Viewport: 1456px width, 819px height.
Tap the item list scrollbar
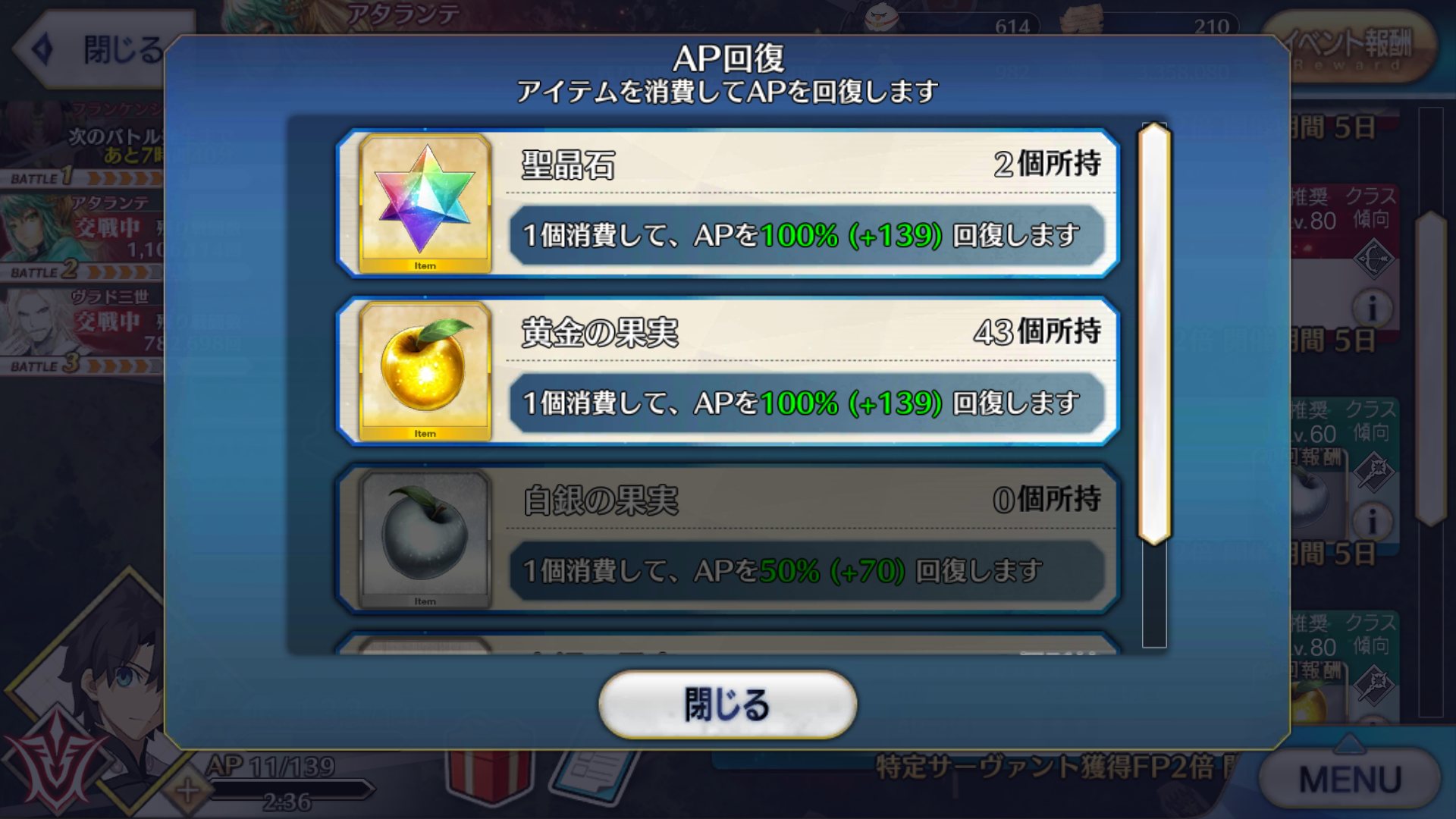[1154, 334]
